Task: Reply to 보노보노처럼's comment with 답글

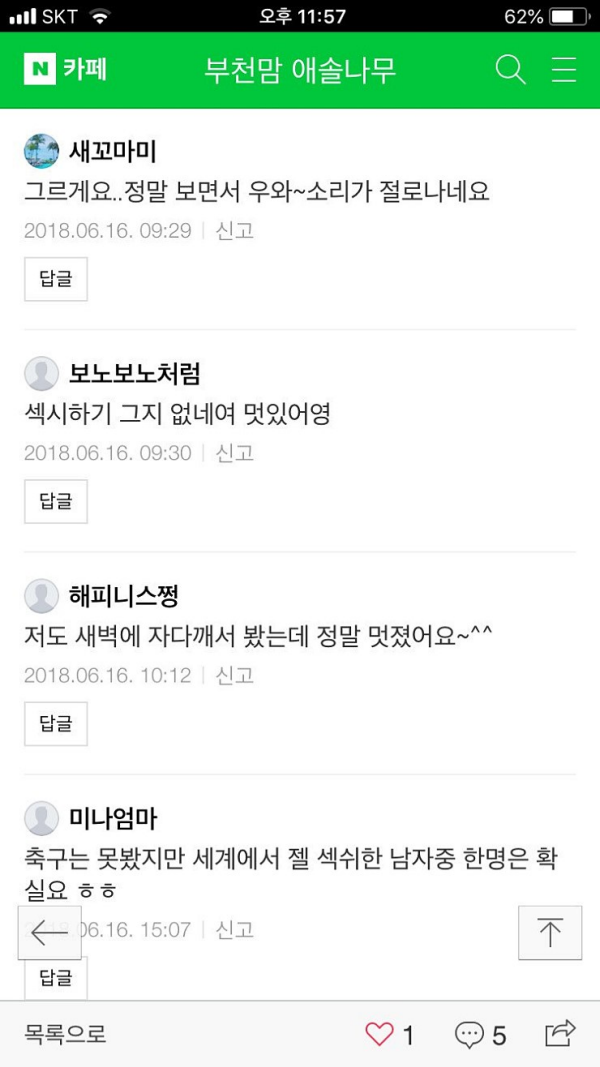Action: tap(56, 501)
